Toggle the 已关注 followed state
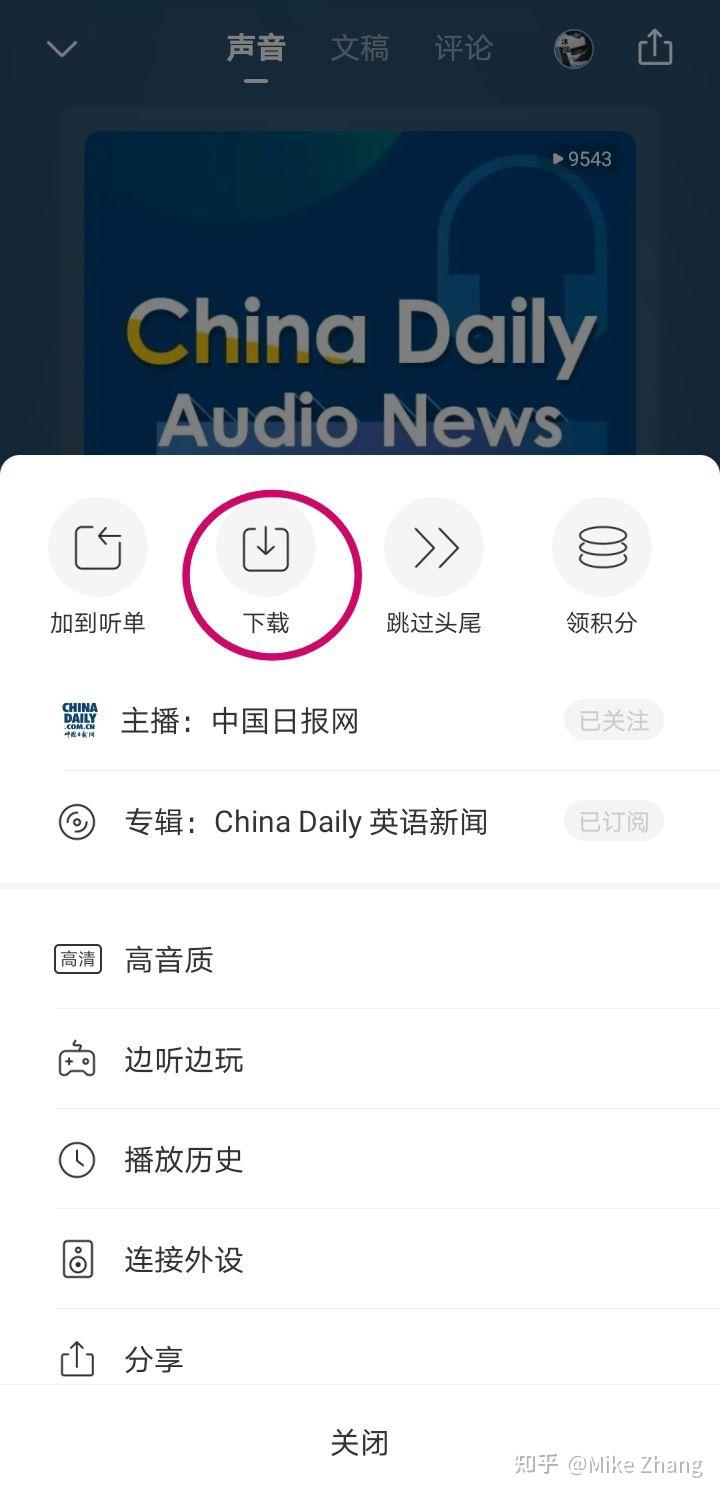This screenshot has width=720, height=1497. [613, 720]
